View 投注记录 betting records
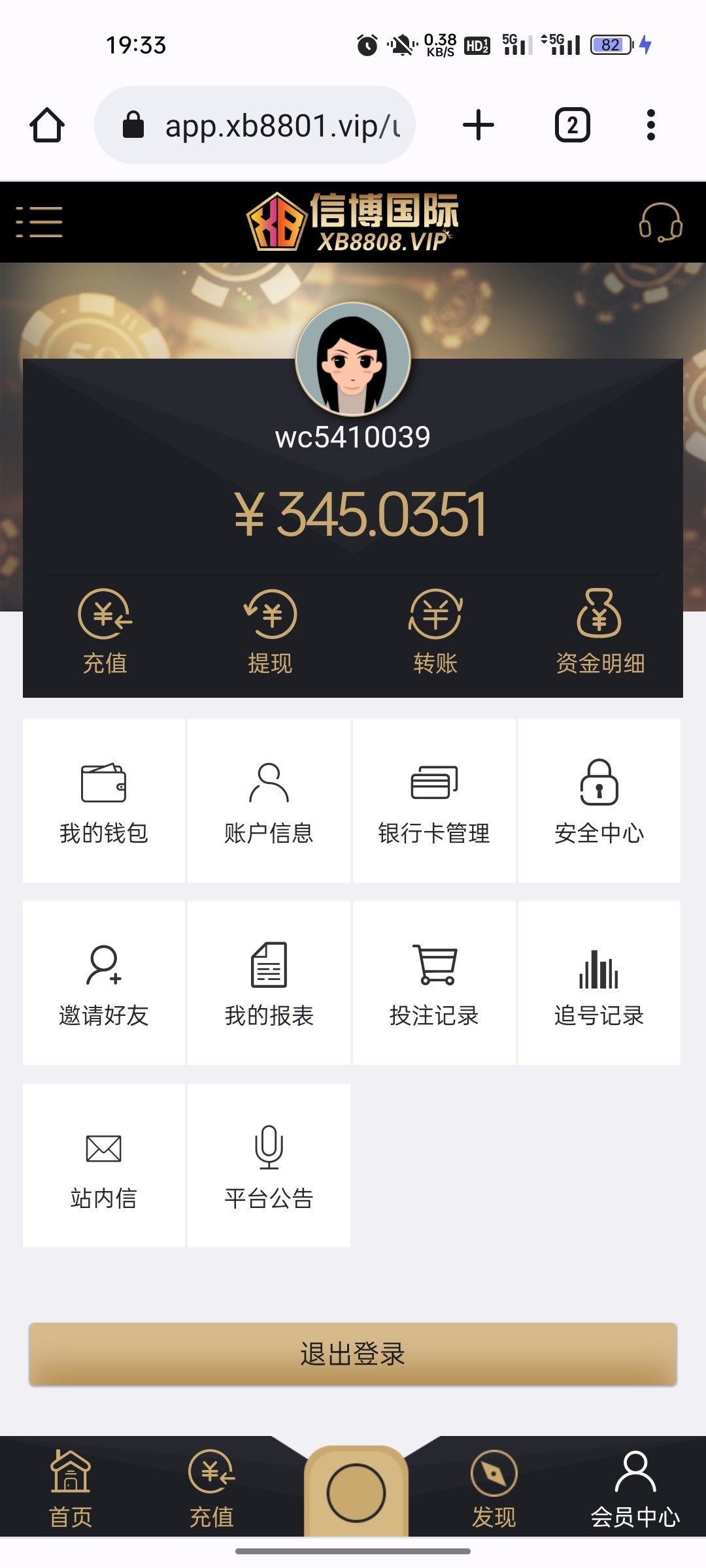 [x=434, y=983]
